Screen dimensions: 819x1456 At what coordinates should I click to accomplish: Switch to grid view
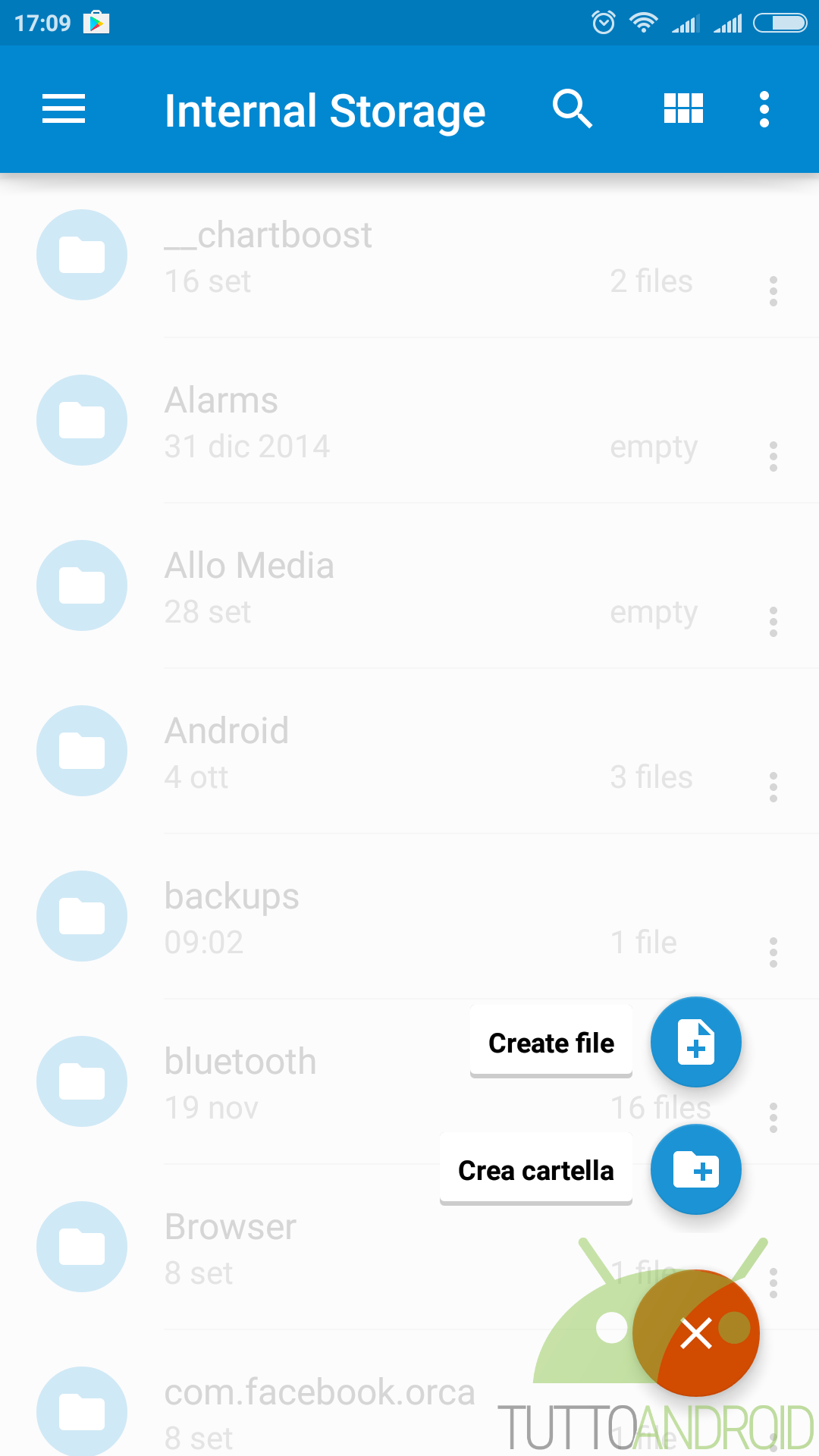pyautogui.click(x=683, y=108)
